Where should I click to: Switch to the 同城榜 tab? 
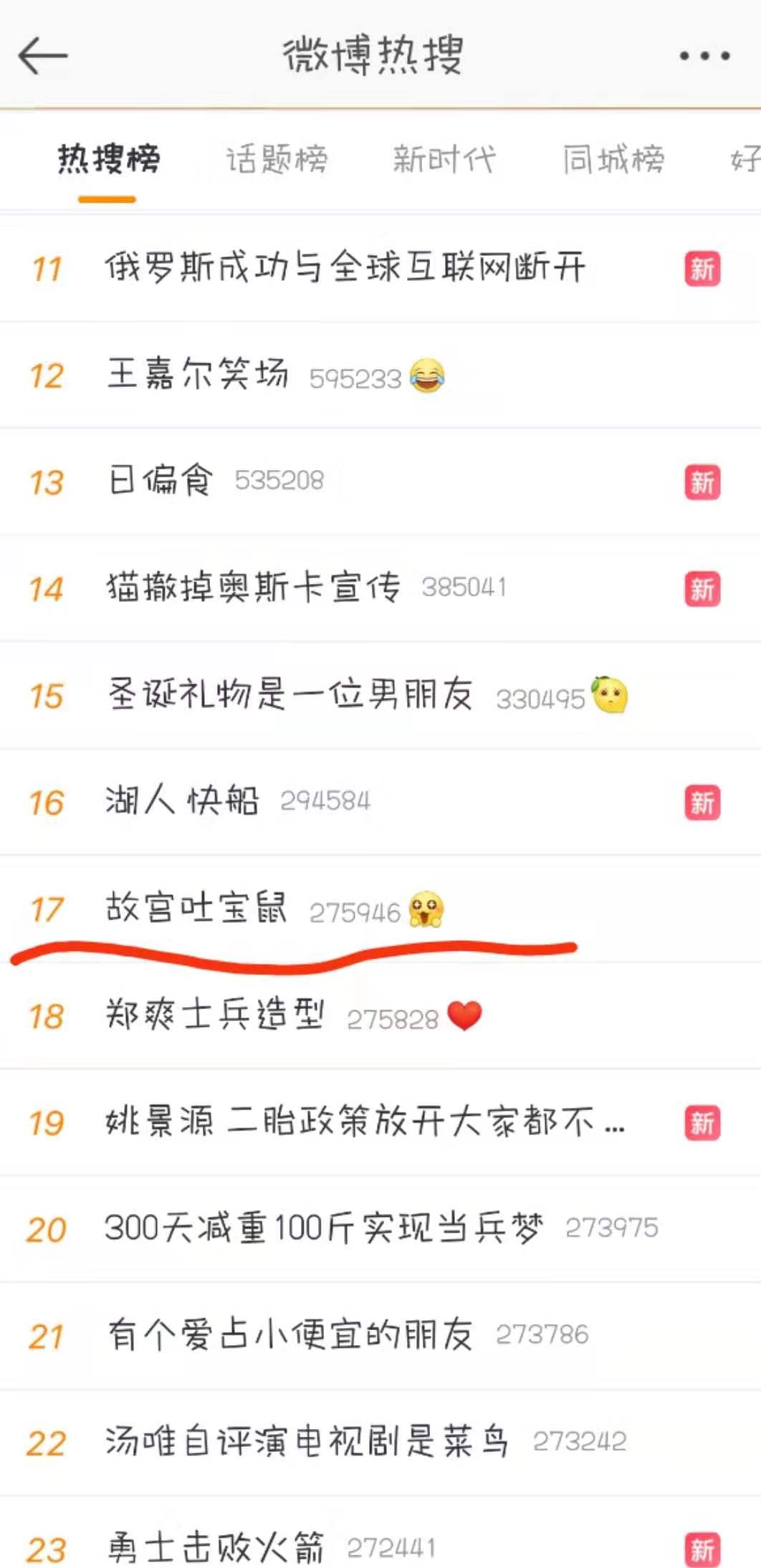[613, 159]
